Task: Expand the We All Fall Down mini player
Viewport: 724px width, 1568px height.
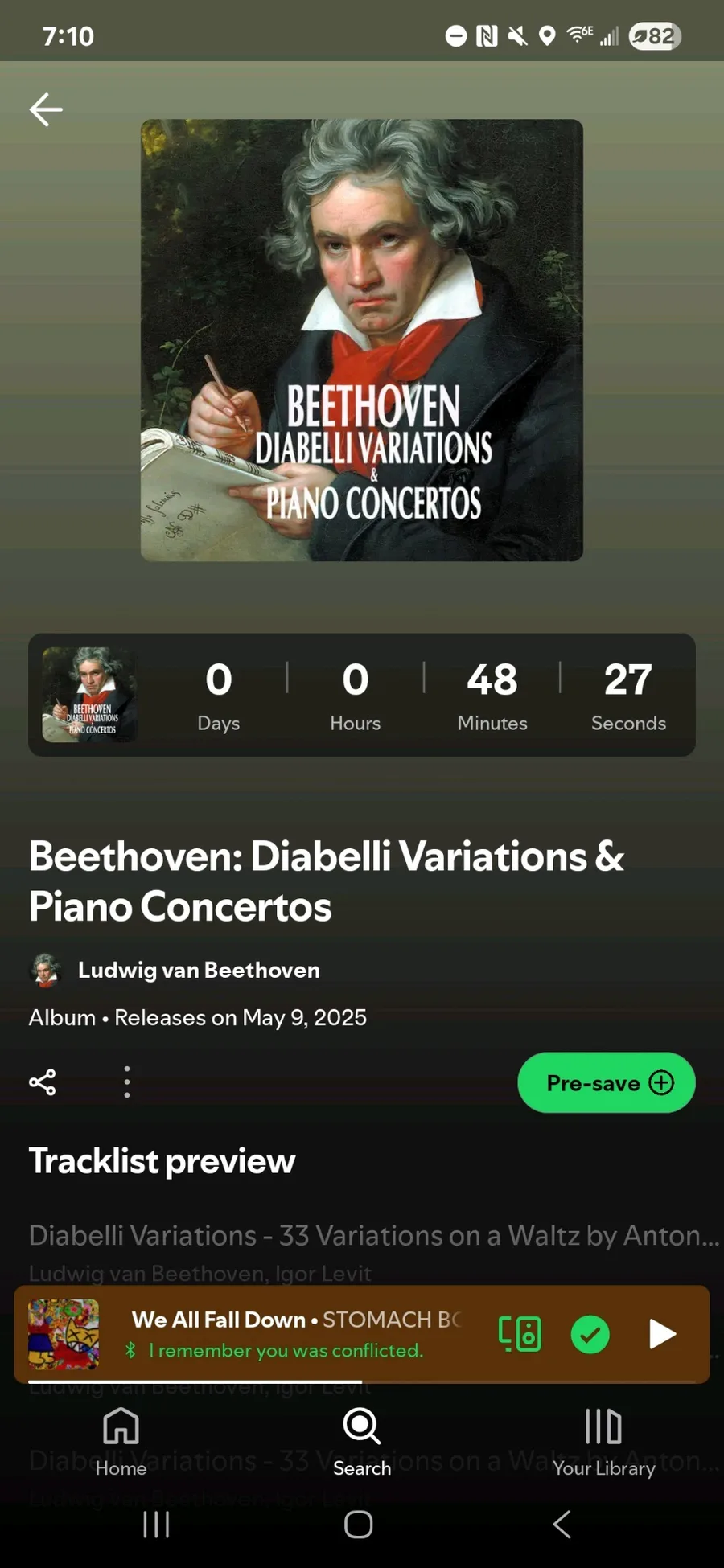Action: 297,1334
